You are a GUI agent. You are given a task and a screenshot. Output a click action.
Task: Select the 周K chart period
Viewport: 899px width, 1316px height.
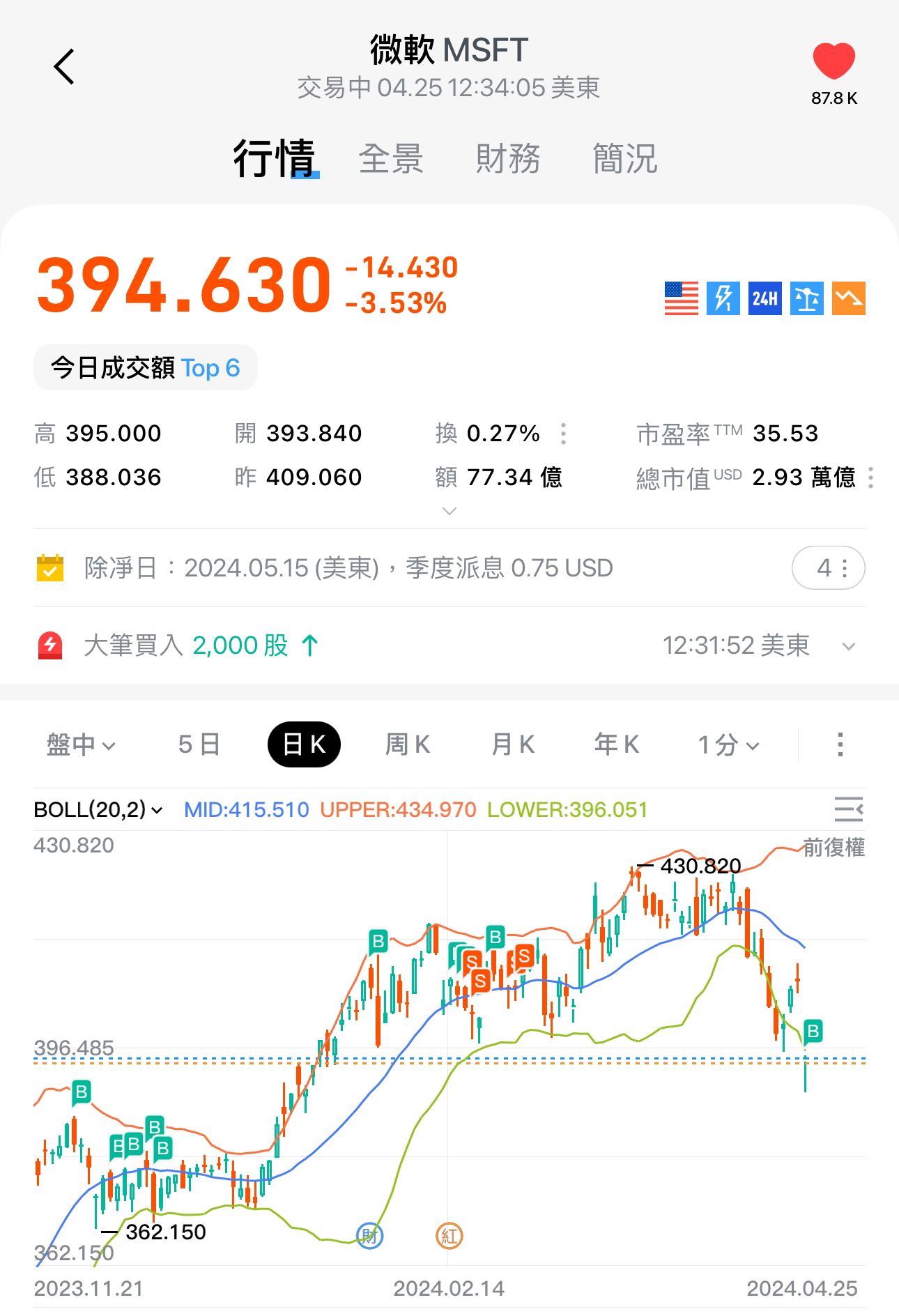click(x=408, y=744)
